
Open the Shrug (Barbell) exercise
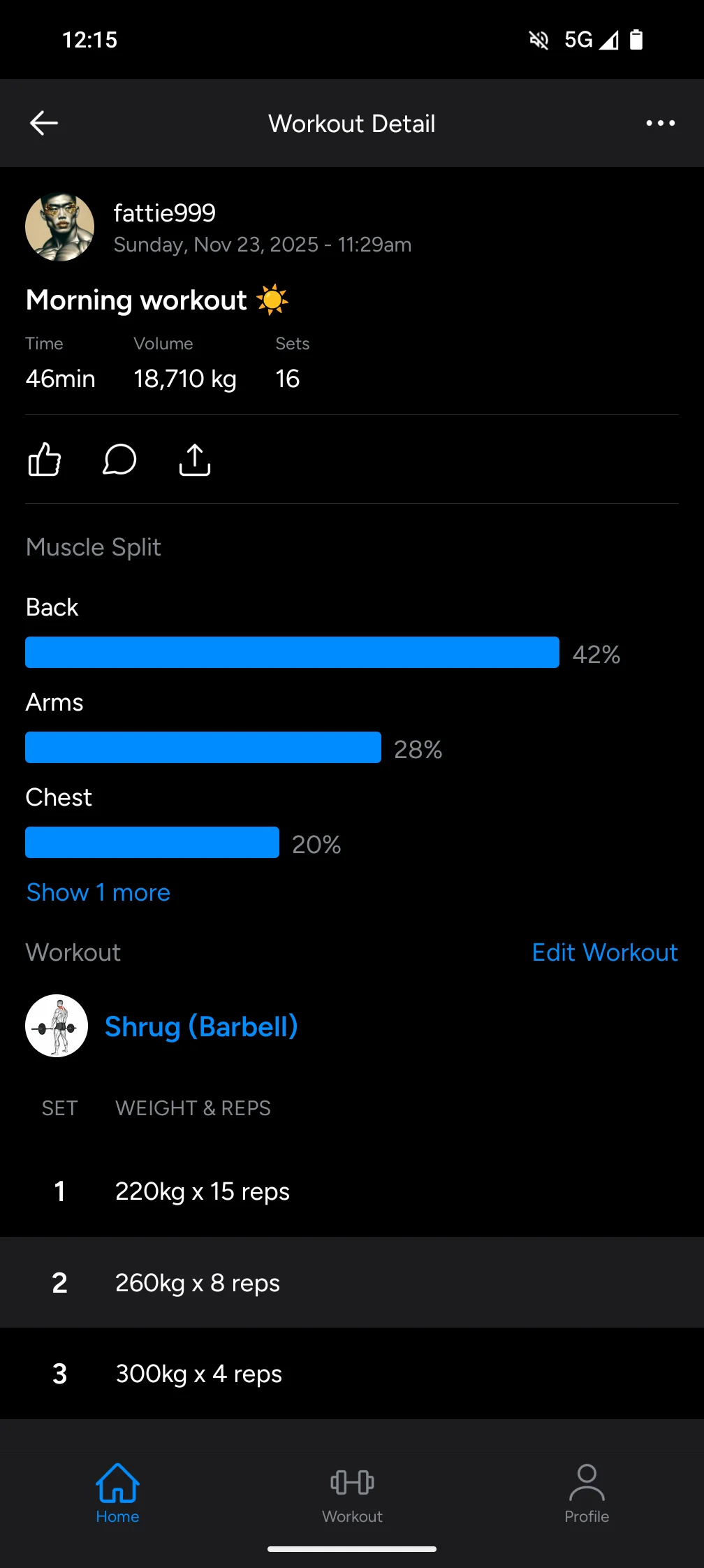(201, 1026)
